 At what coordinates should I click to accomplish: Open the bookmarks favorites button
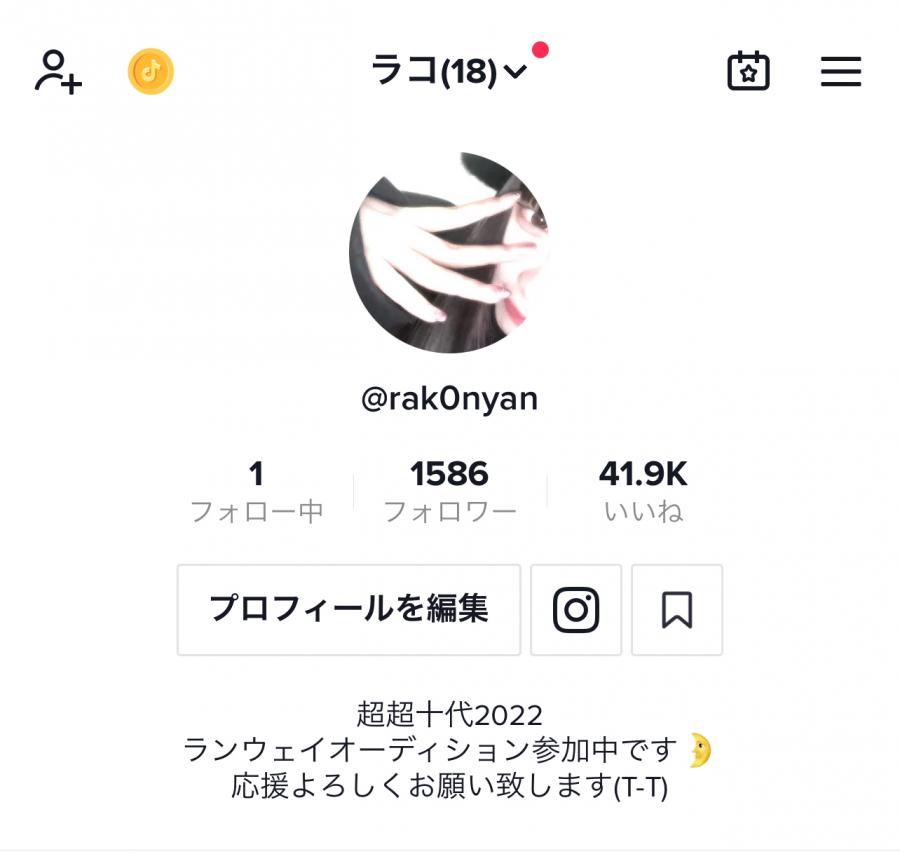(x=677, y=610)
